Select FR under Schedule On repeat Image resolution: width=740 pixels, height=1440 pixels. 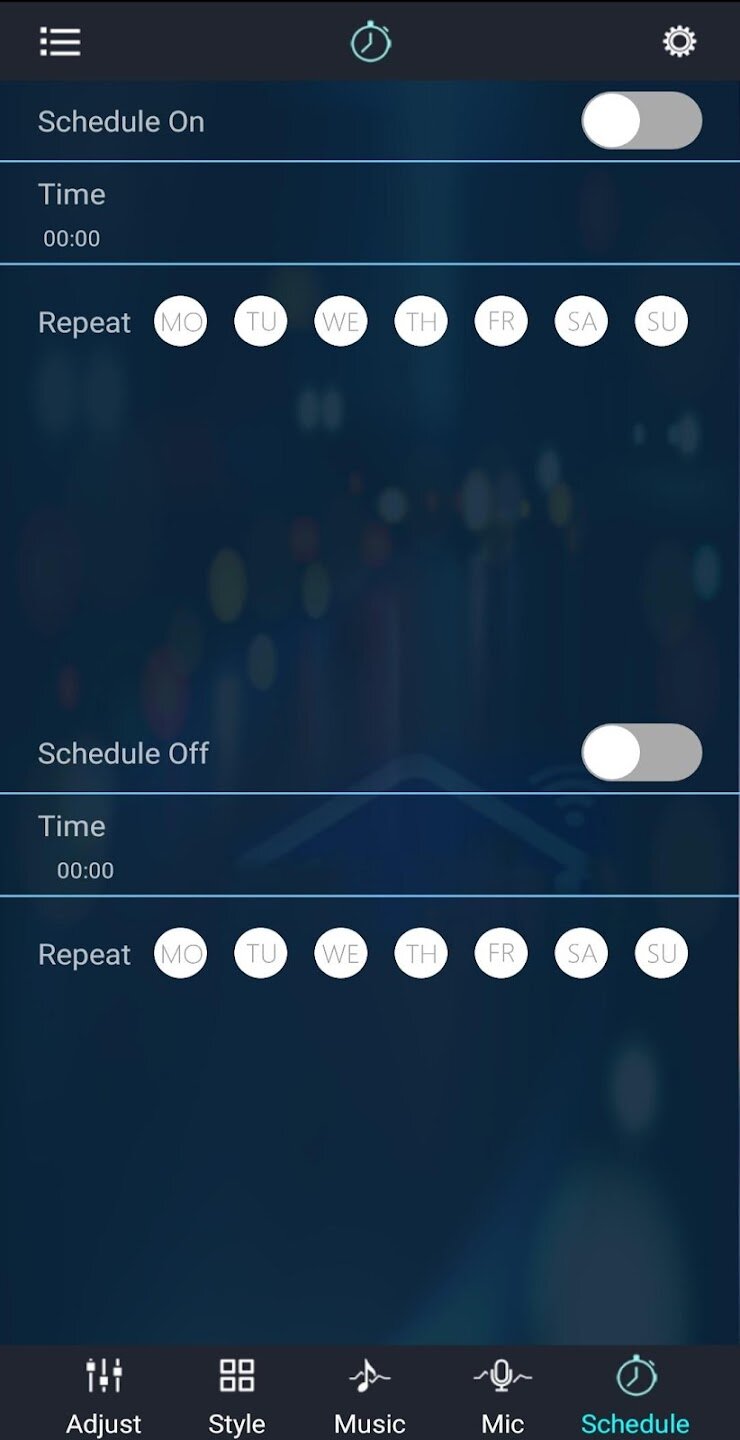(x=501, y=322)
